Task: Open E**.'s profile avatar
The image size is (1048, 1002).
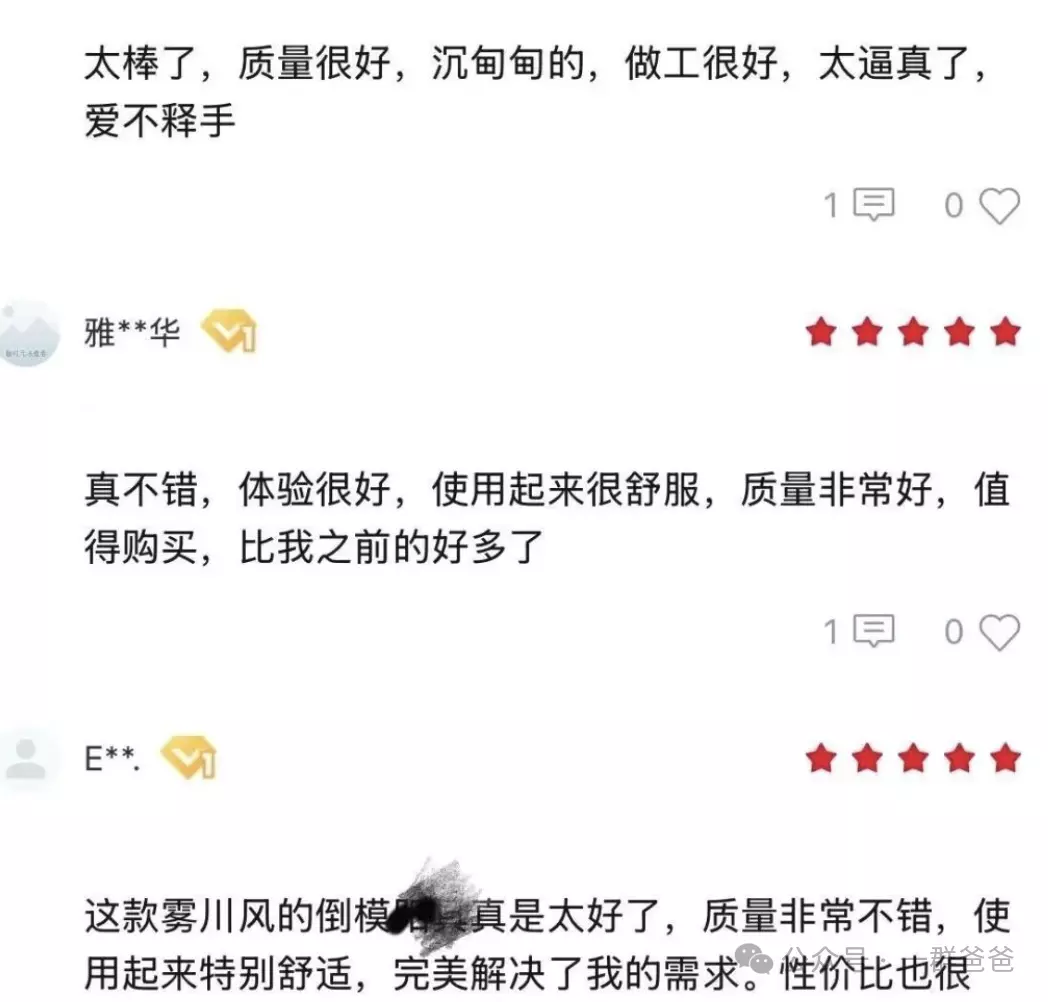Action: (25, 759)
